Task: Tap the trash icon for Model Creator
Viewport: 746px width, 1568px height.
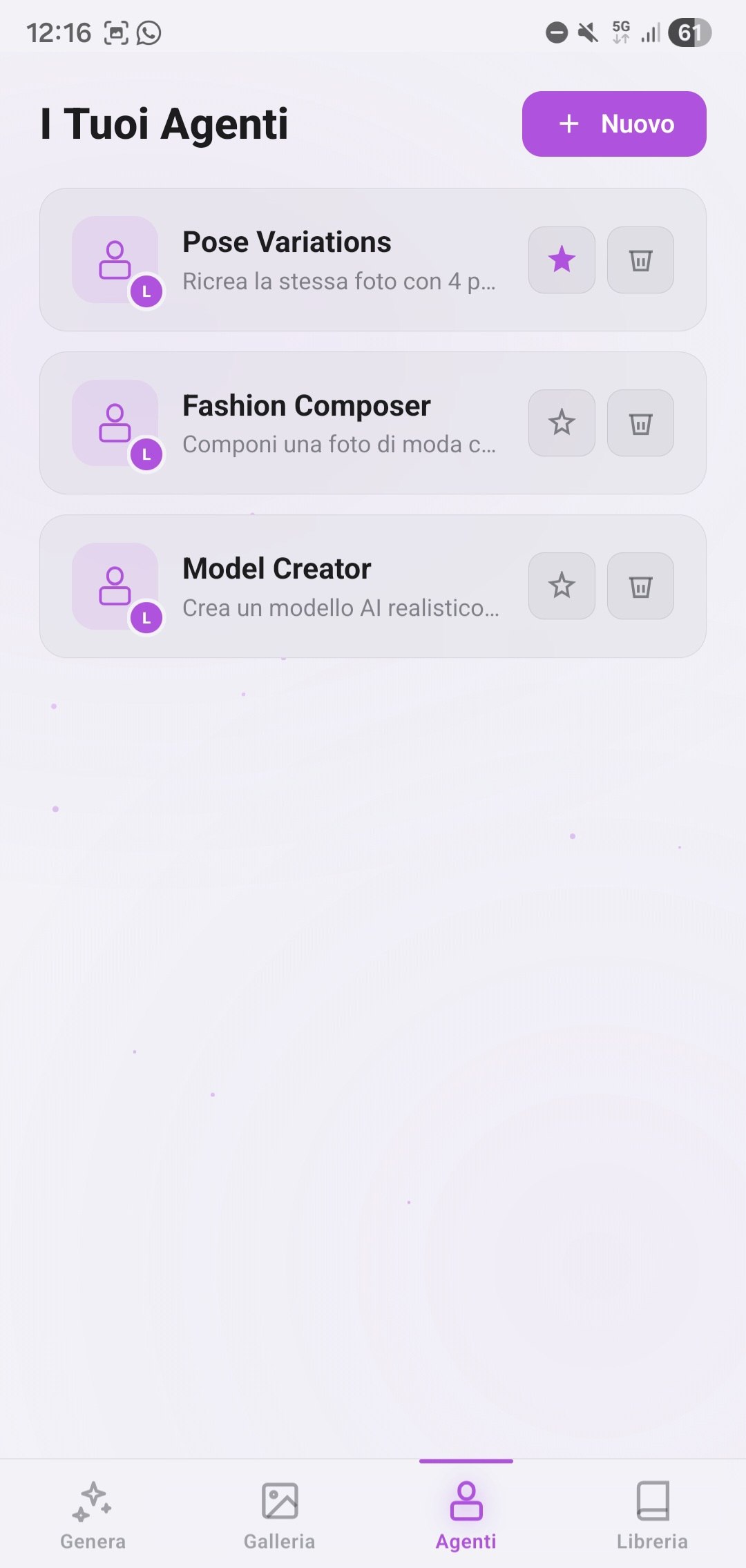Action: click(x=640, y=585)
